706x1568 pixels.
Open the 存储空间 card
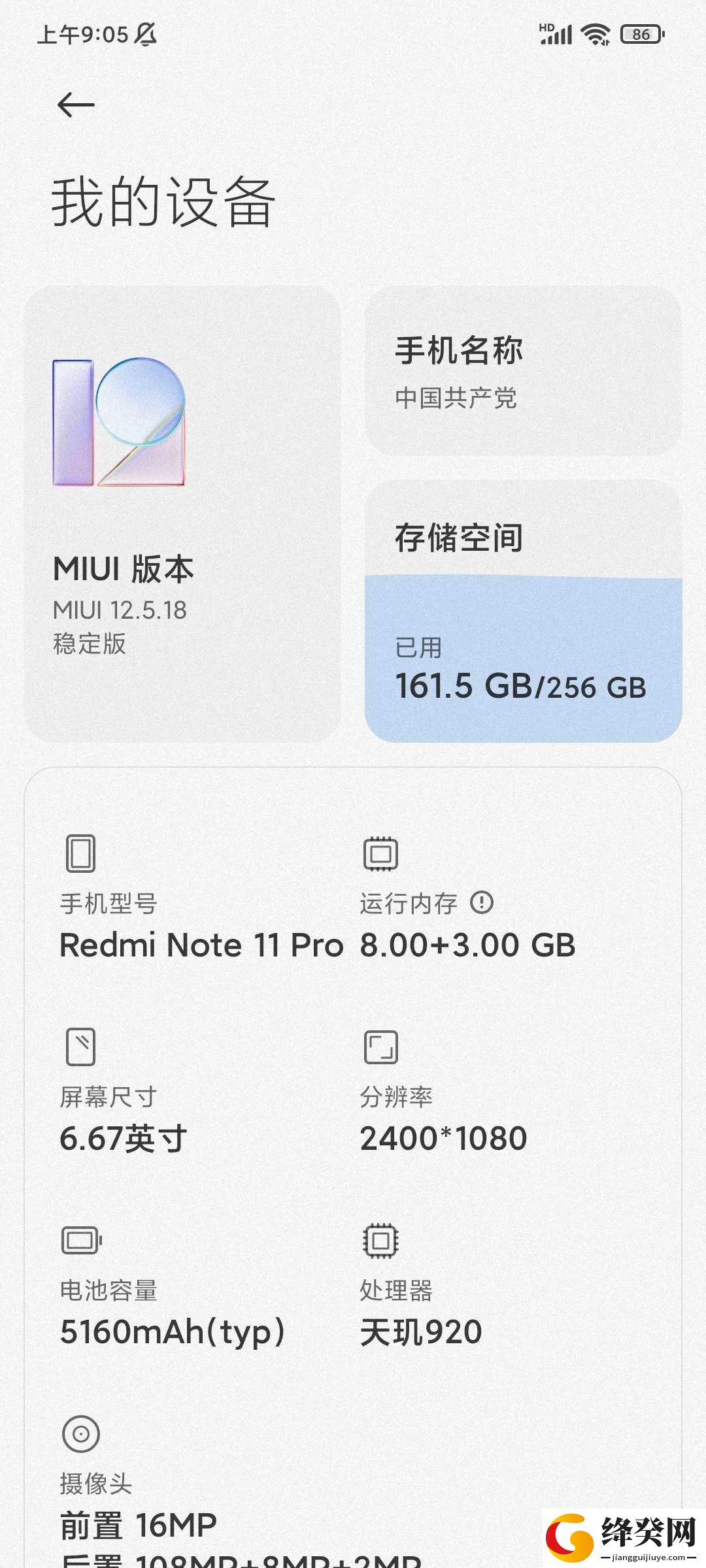[x=523, y=611]
